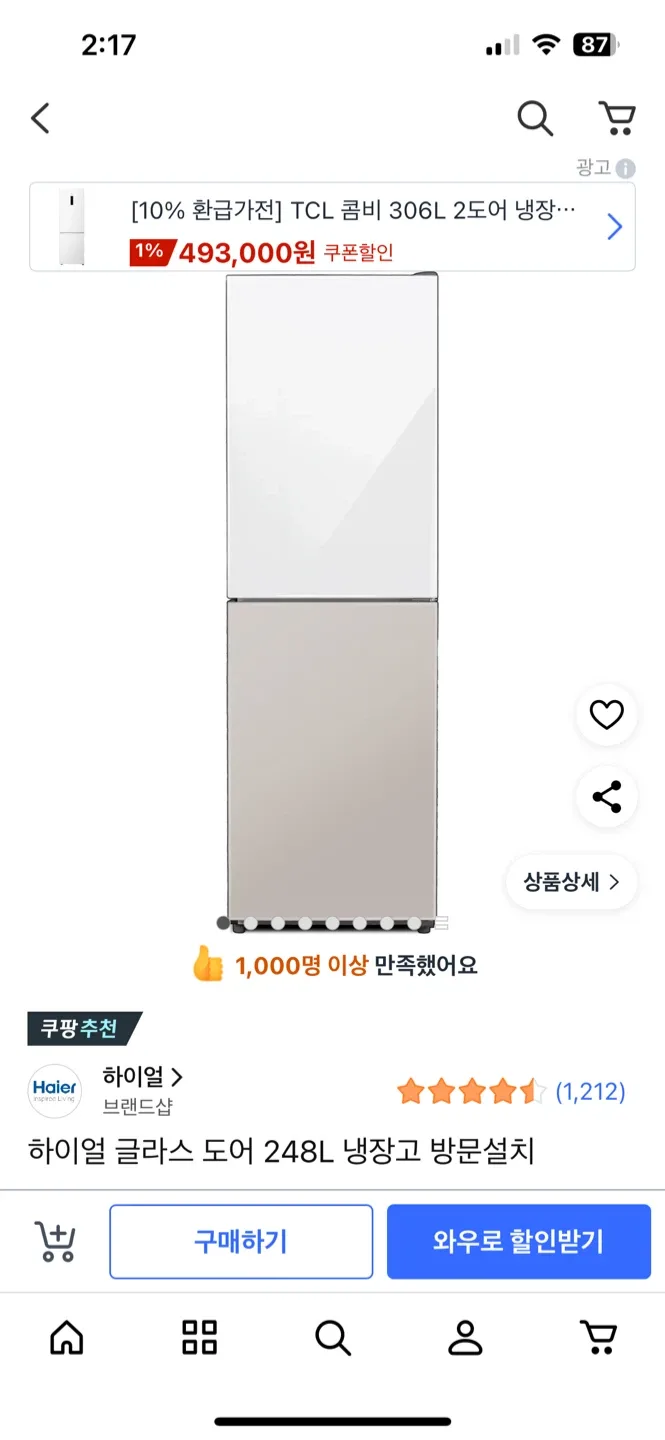Switch to the bottom search tab
The image size is (665, 1440).
(x=332, y=1337)
